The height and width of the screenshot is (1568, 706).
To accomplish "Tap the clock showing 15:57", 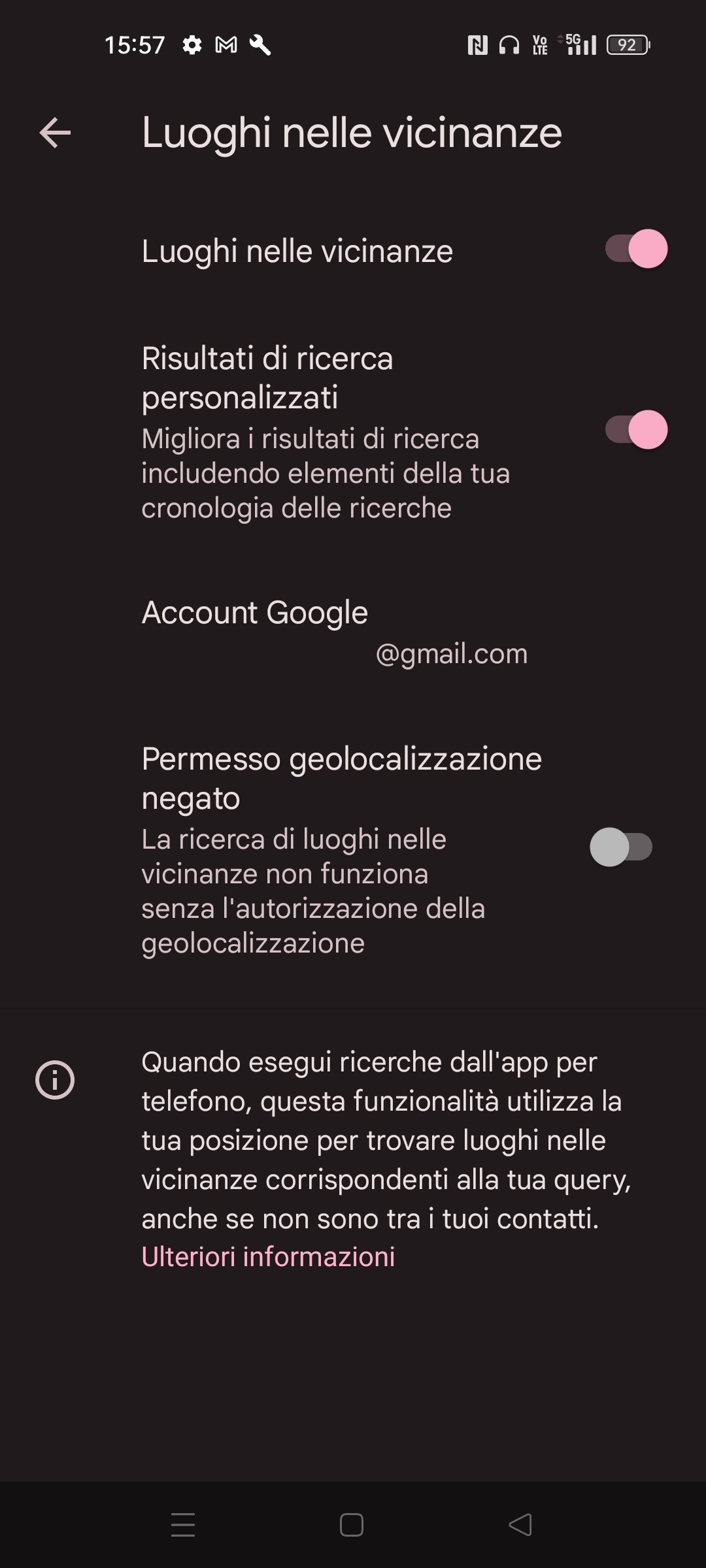I will click(x=135, y=44).
